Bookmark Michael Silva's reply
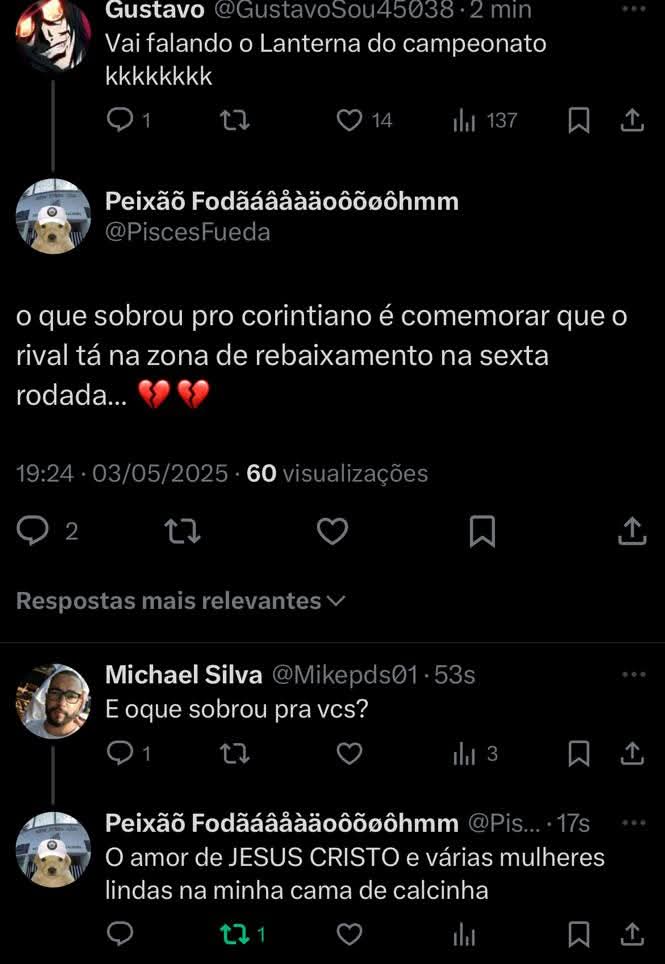The height and width of the screenshot is (964, 665). pyautogui.click(x=578, y=753)
